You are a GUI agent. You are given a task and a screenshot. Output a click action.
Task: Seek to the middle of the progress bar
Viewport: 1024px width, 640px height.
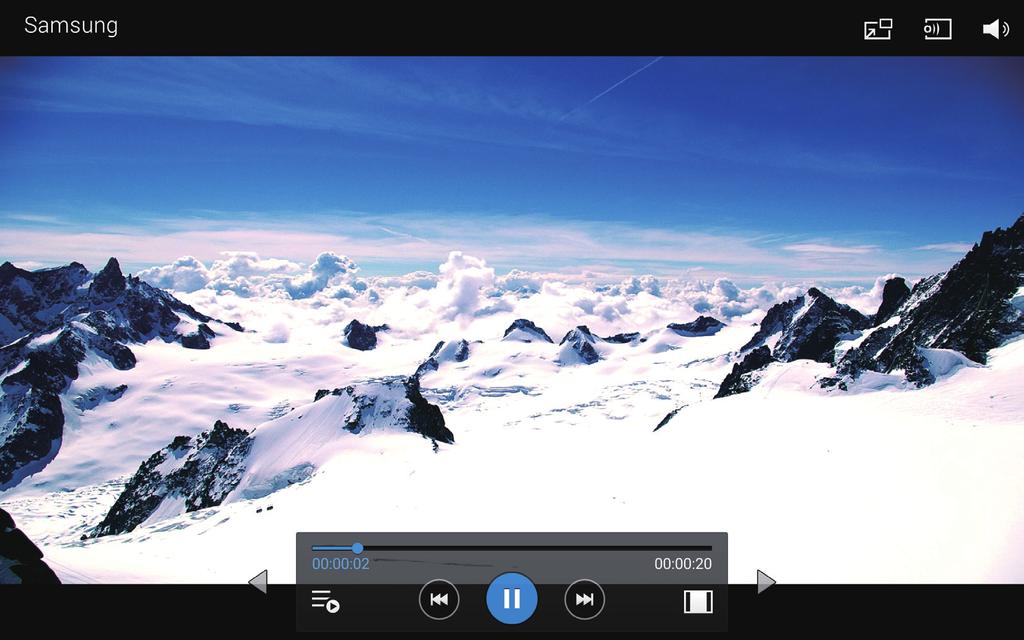(x=512, y=548)
